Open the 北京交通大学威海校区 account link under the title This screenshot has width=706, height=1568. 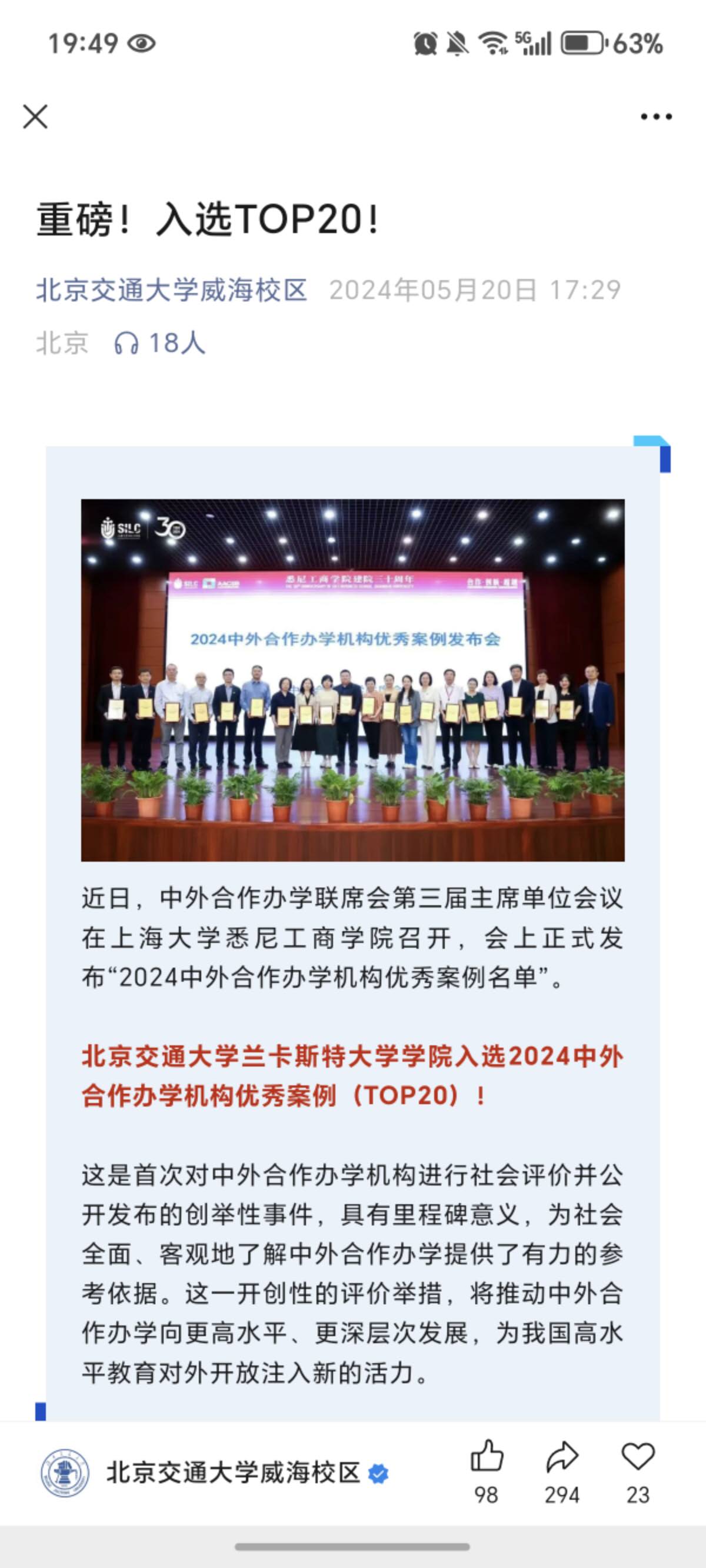point(172,290)
